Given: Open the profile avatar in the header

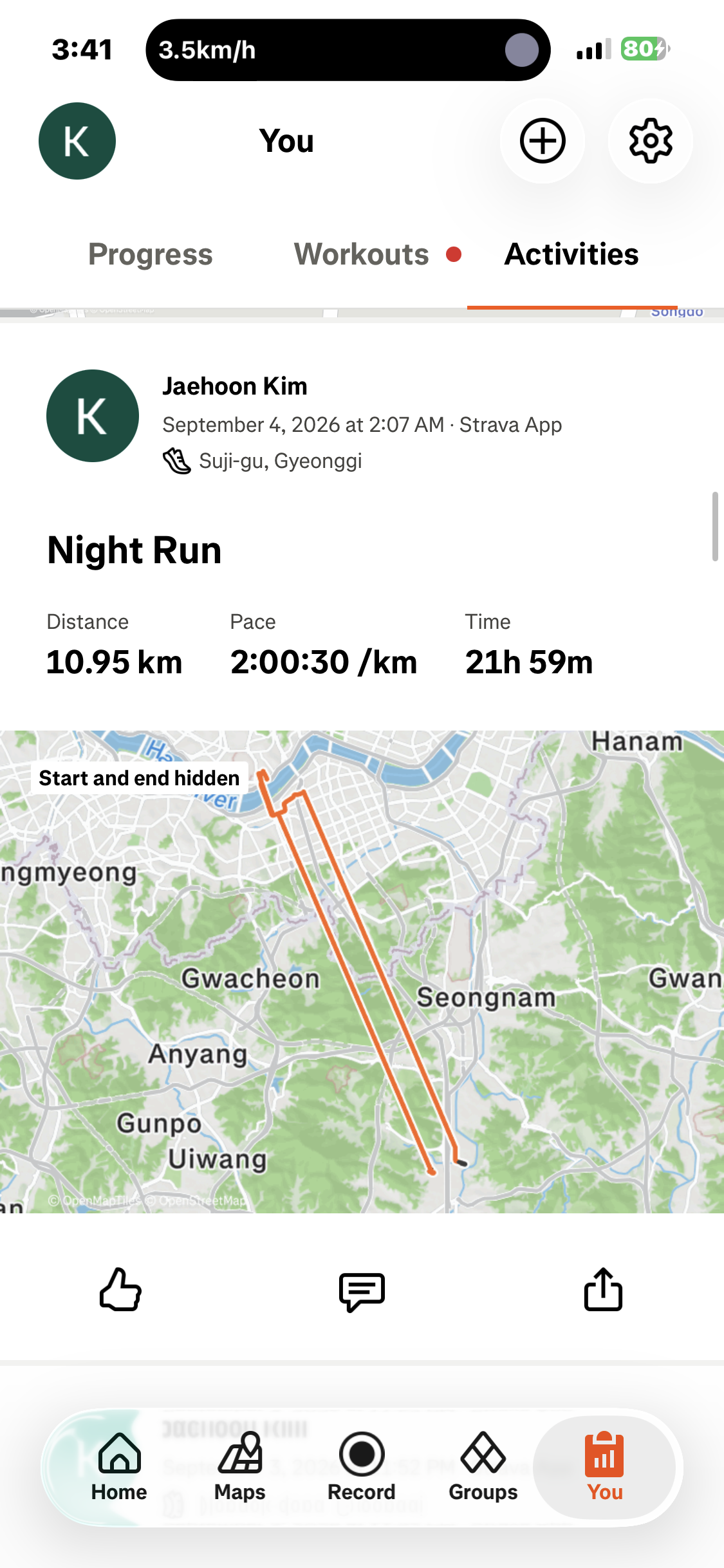Looking at the screenshot, I should (77, 141).
